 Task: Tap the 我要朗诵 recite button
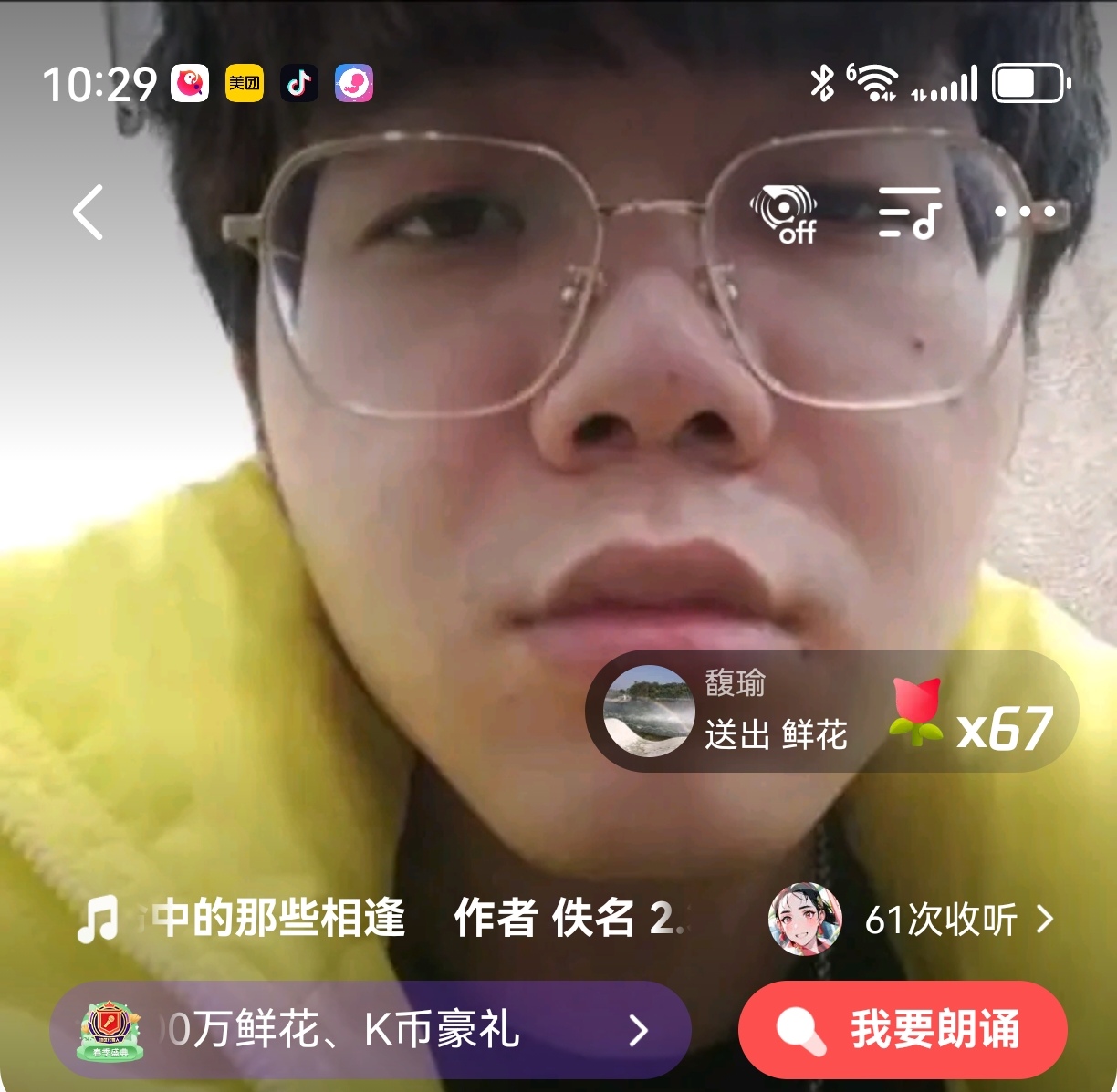903,1029
